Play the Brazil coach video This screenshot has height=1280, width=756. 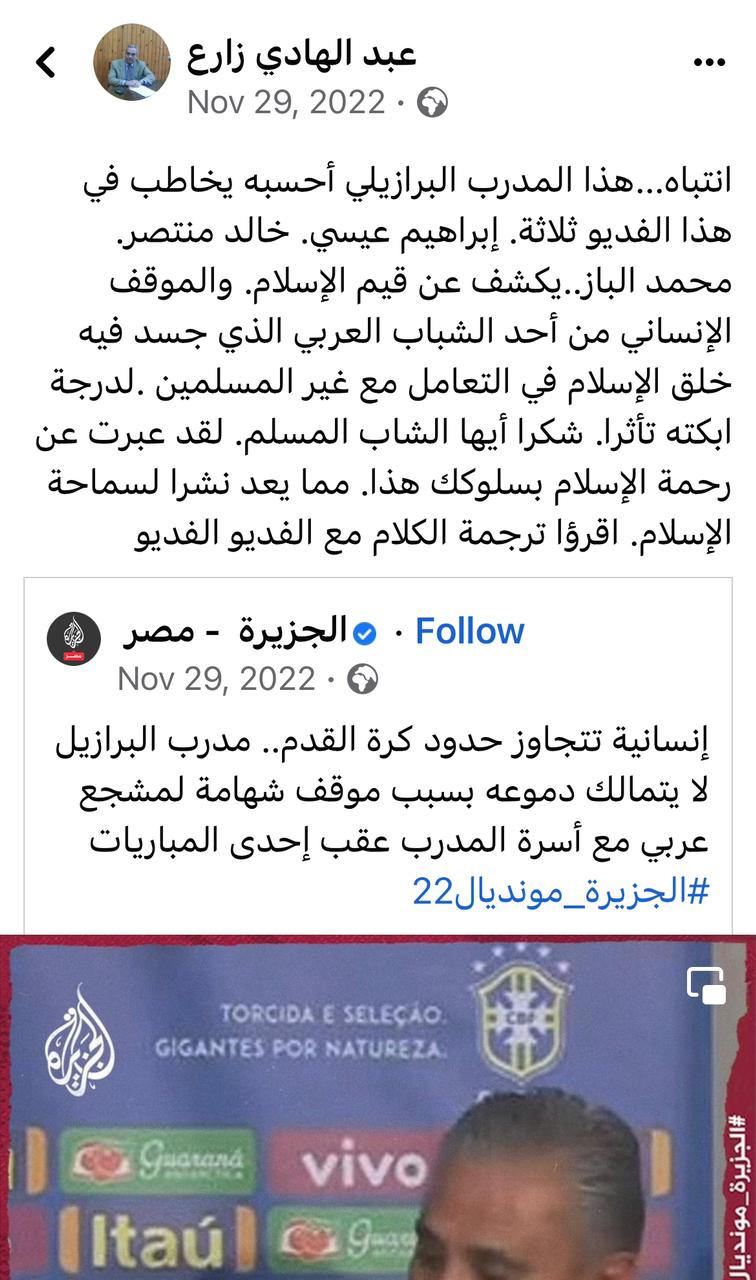point(378,1110)
